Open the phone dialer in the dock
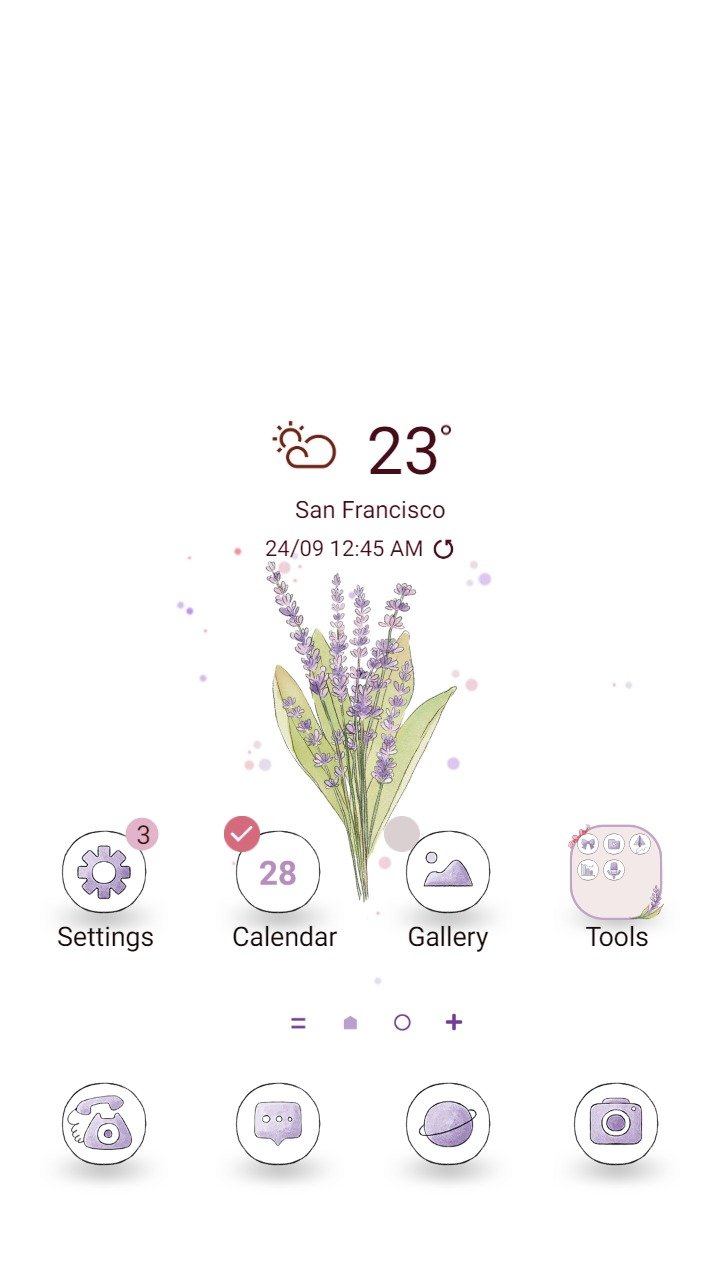720x1280 pixels. coord(104,1124)
